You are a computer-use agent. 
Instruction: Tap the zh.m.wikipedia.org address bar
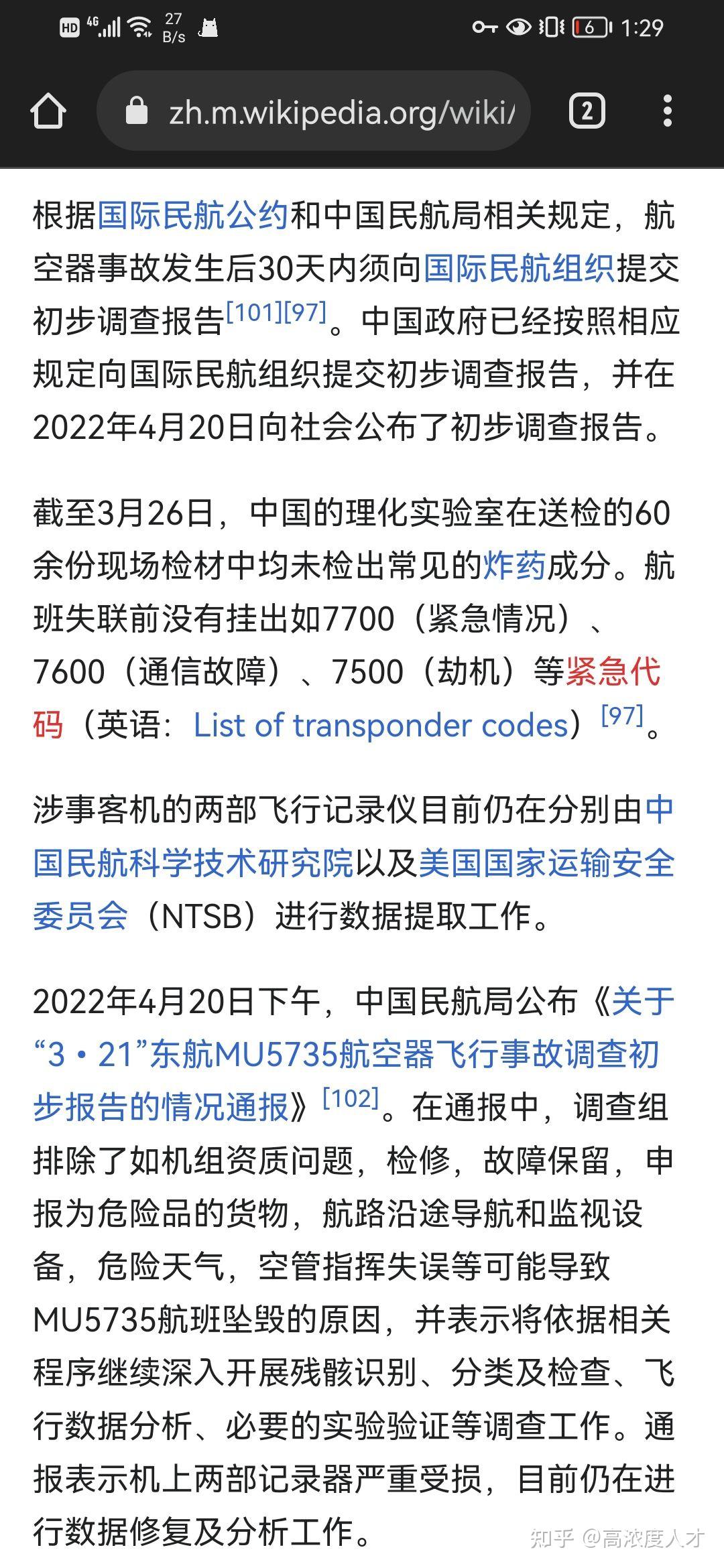314,111
